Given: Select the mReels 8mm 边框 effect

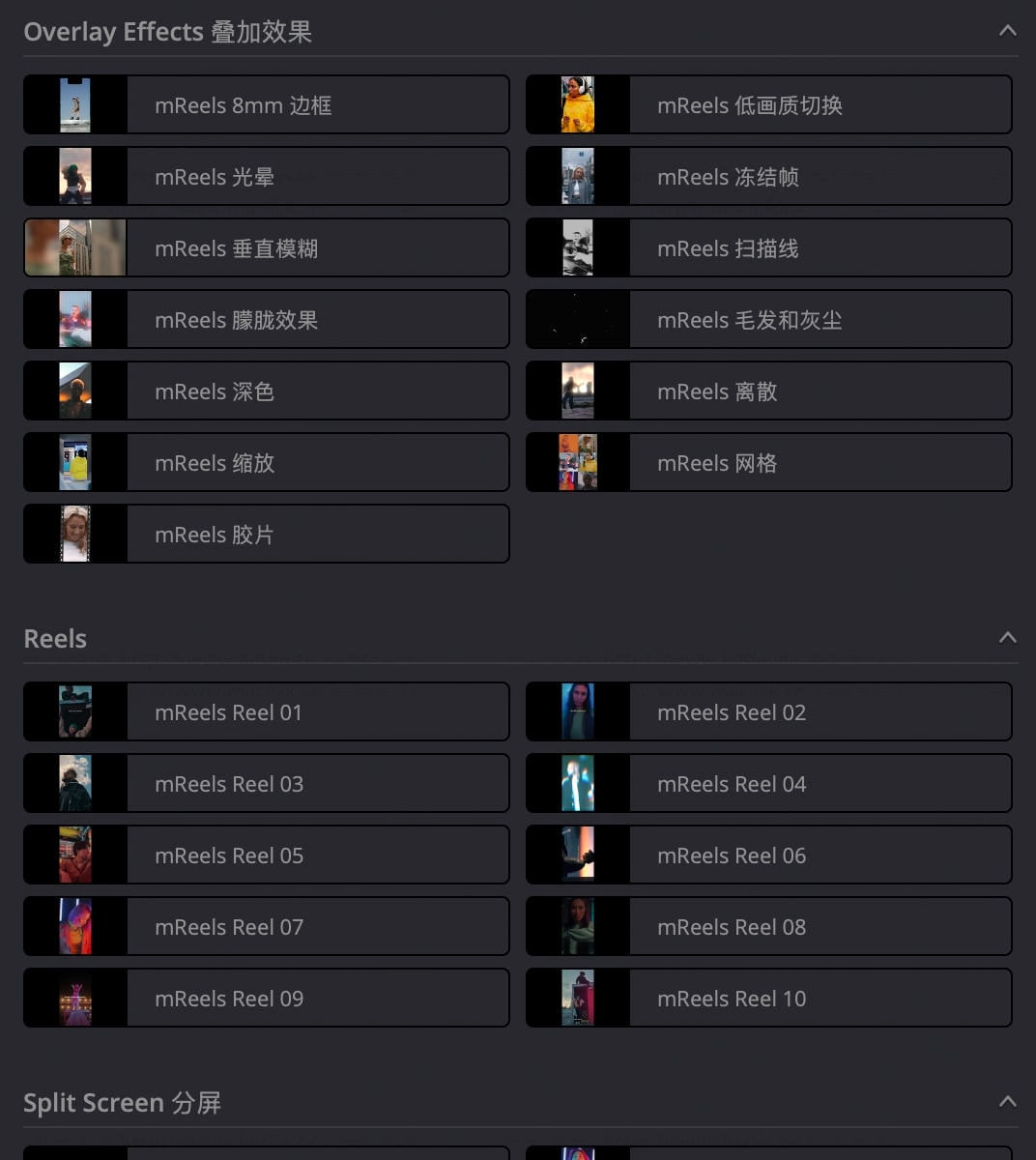Looking at the screenshot, I should click(266, 104).
